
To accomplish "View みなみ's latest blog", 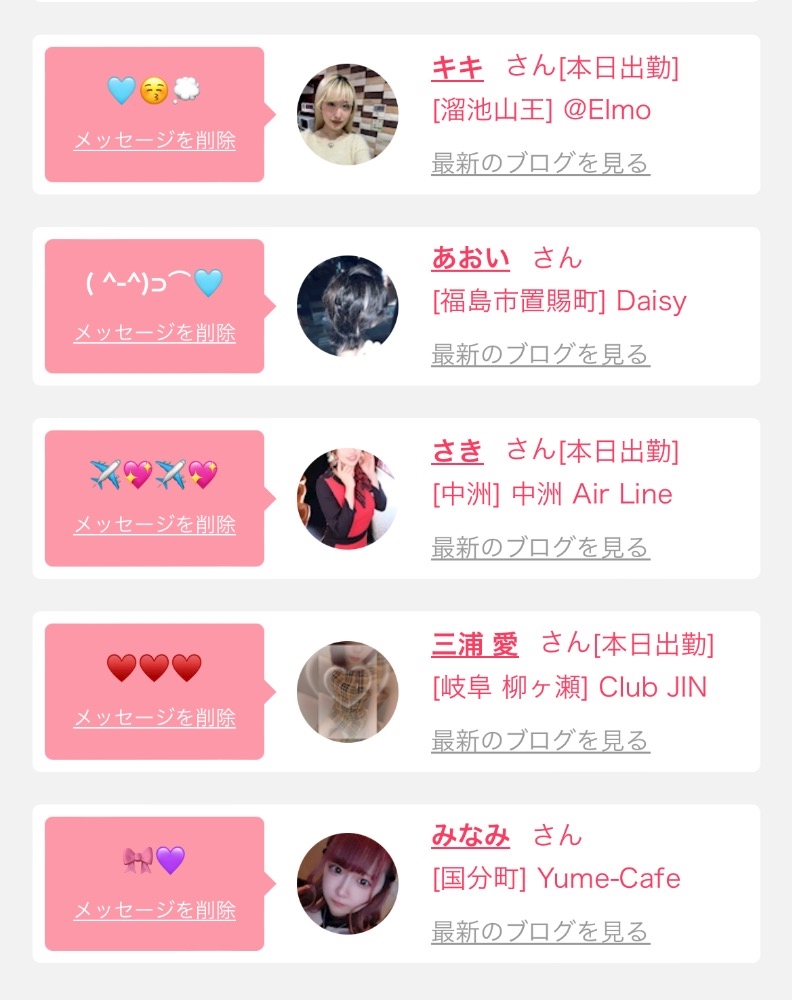I will click(540, 932).
